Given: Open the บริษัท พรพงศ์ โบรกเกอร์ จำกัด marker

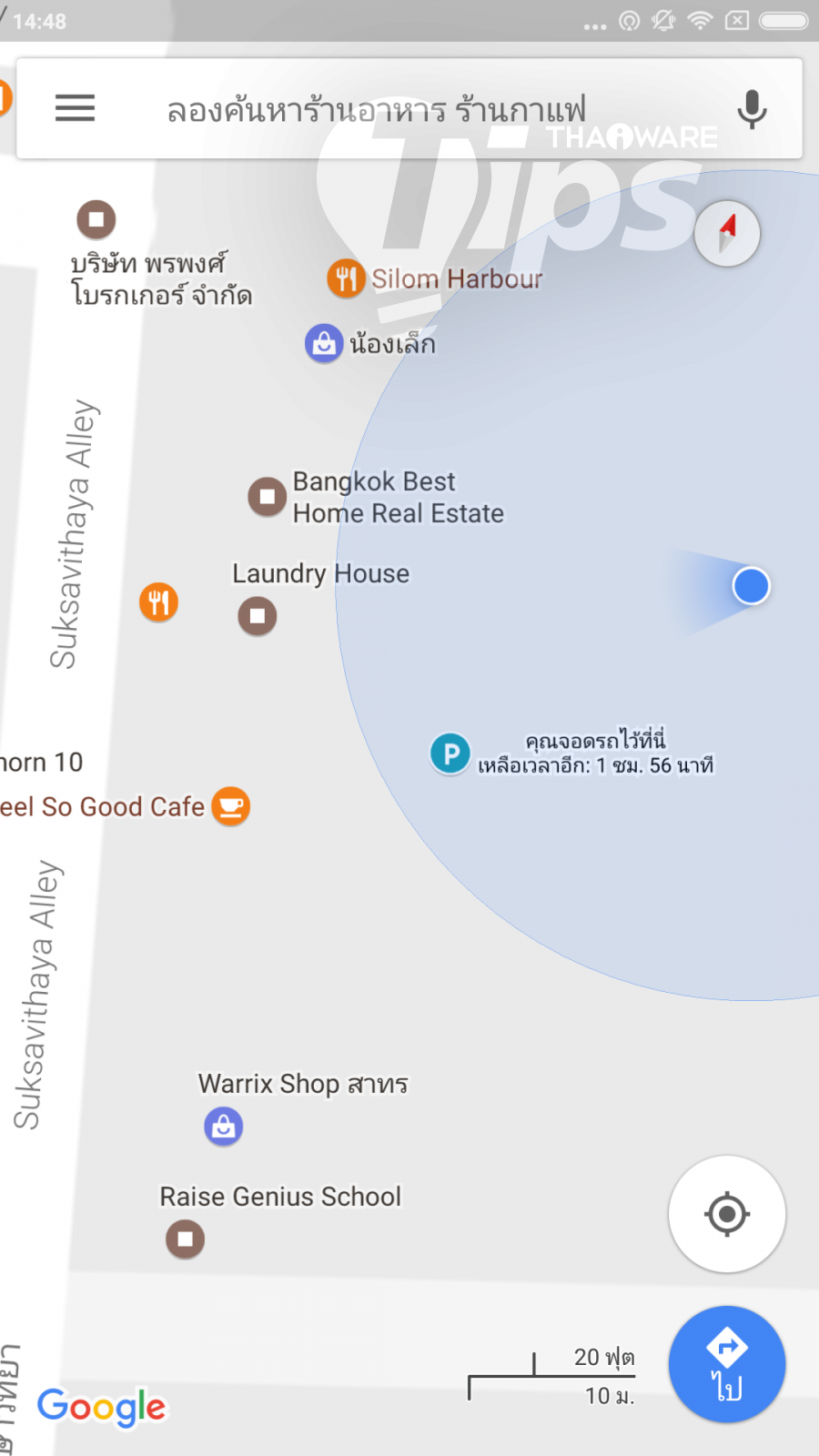Looking at the screenshot, I should coord(96,219).
